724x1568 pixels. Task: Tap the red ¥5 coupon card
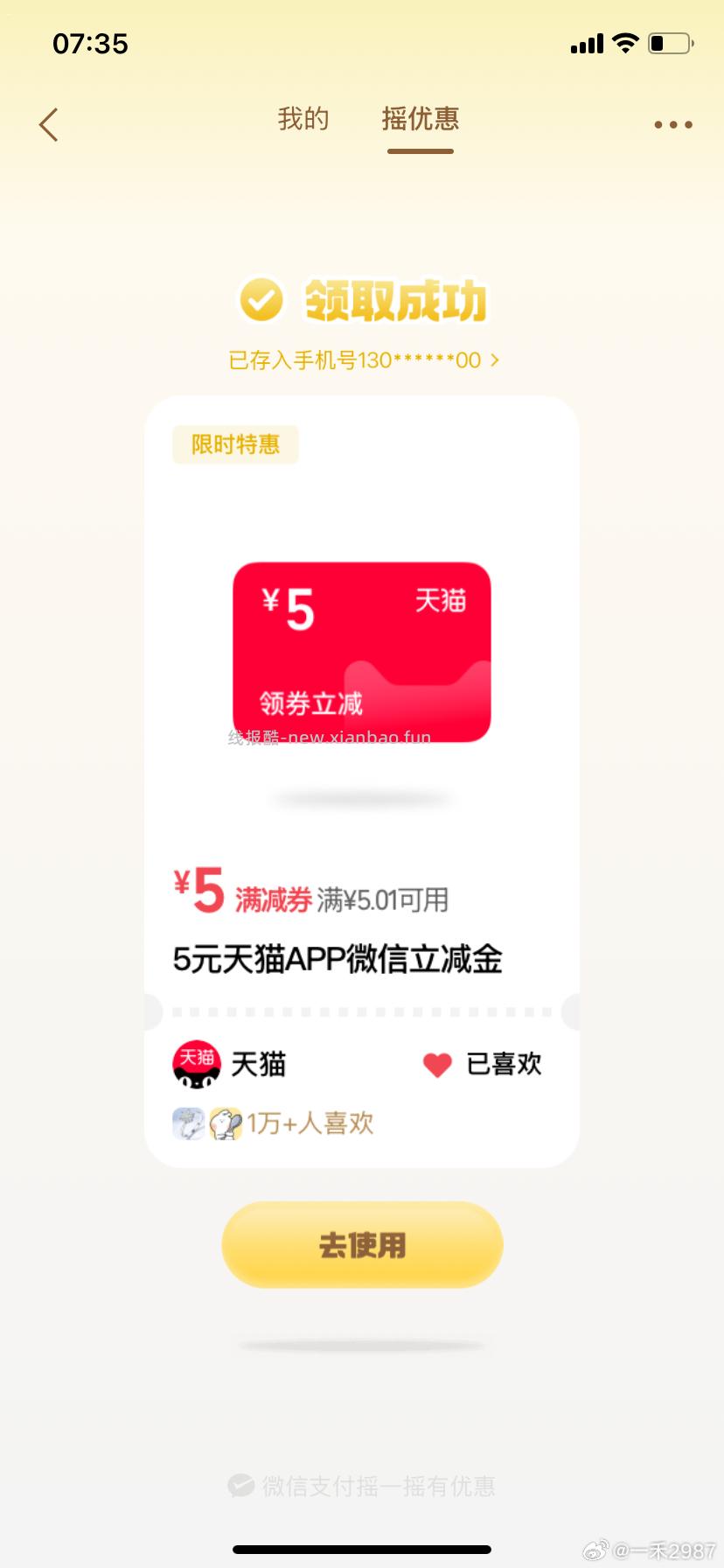pos(361,652)
